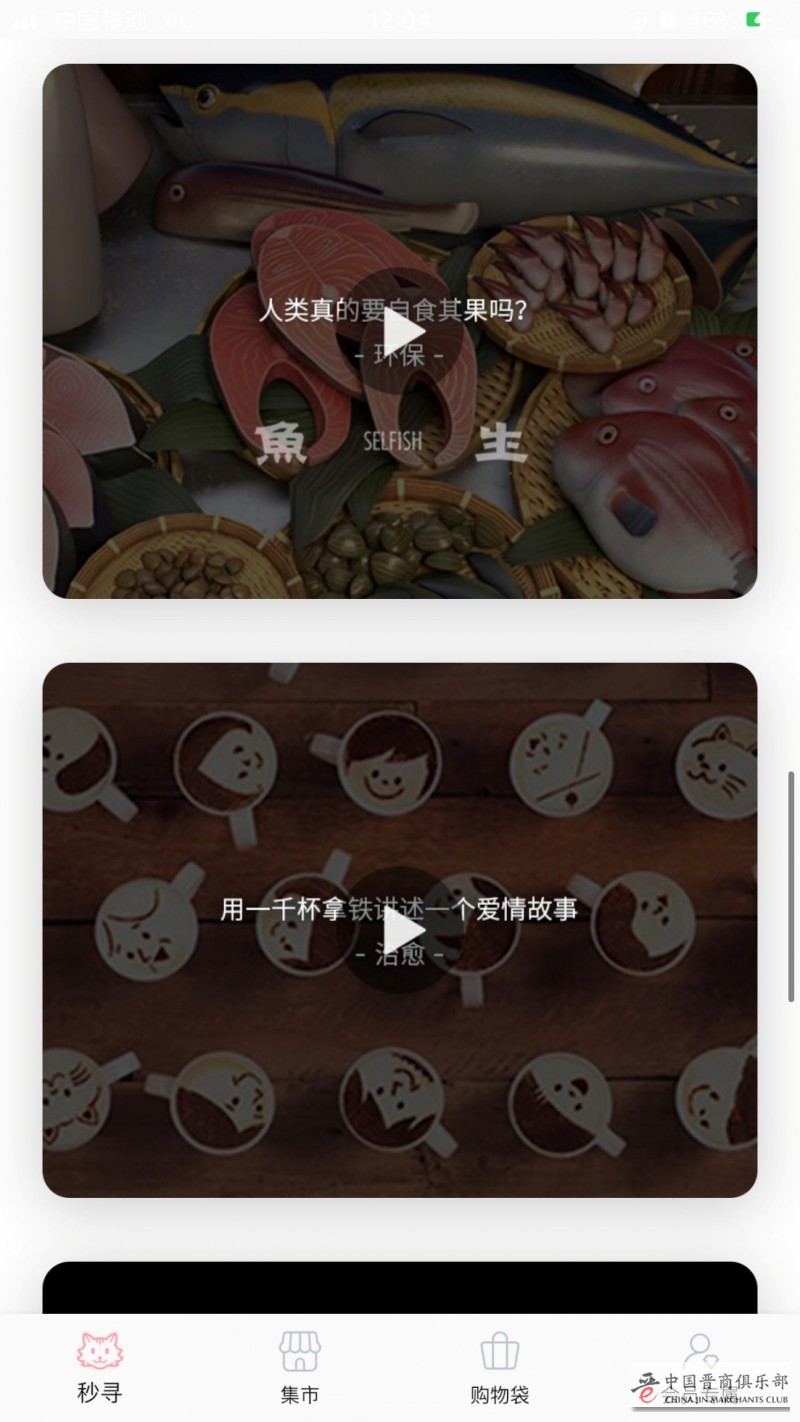Screen dimensions: 800x1422
Task: Play the 用一千杯拿铁讲述一个爱情故事 video
Action: tap(400, 930)
